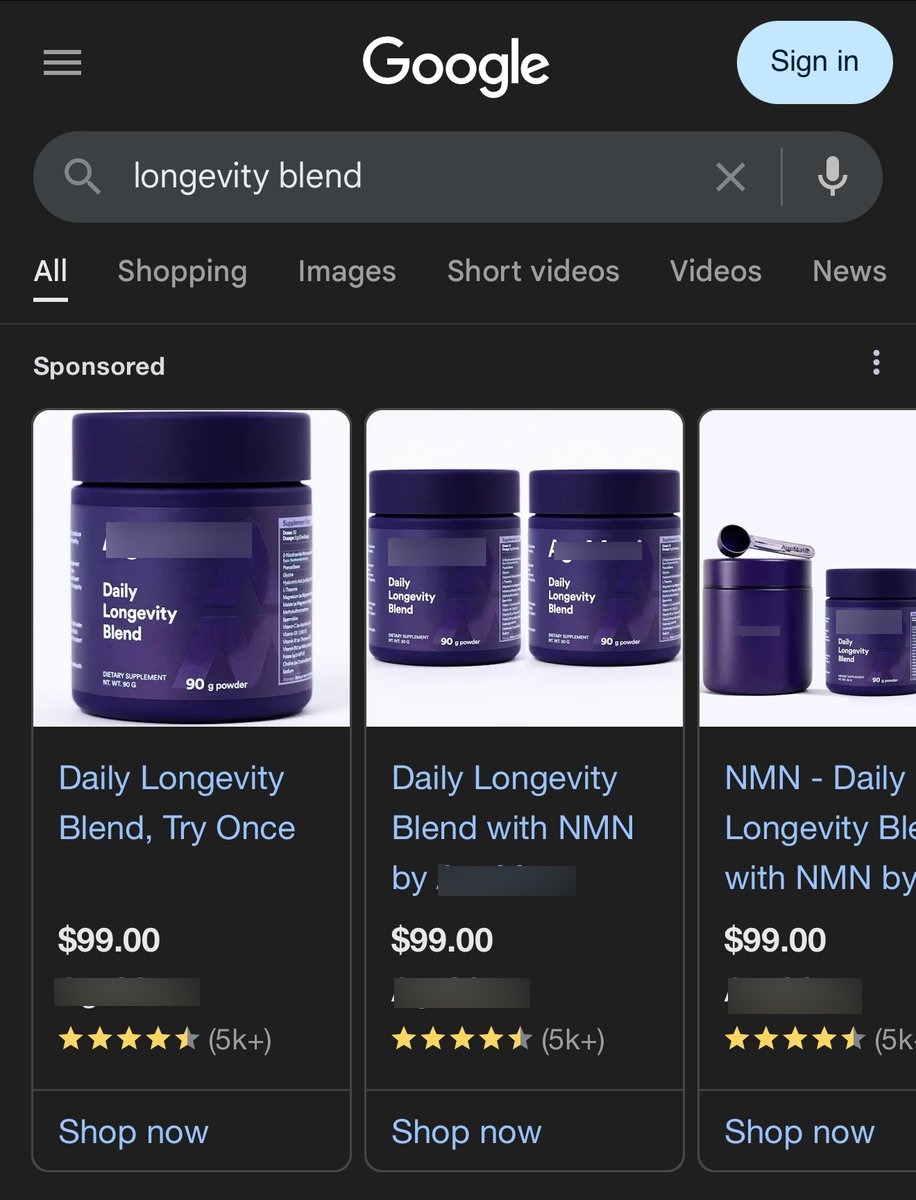Go to the News tab
This screenshot has height=1200, width=916.
[x=849, y=271]
